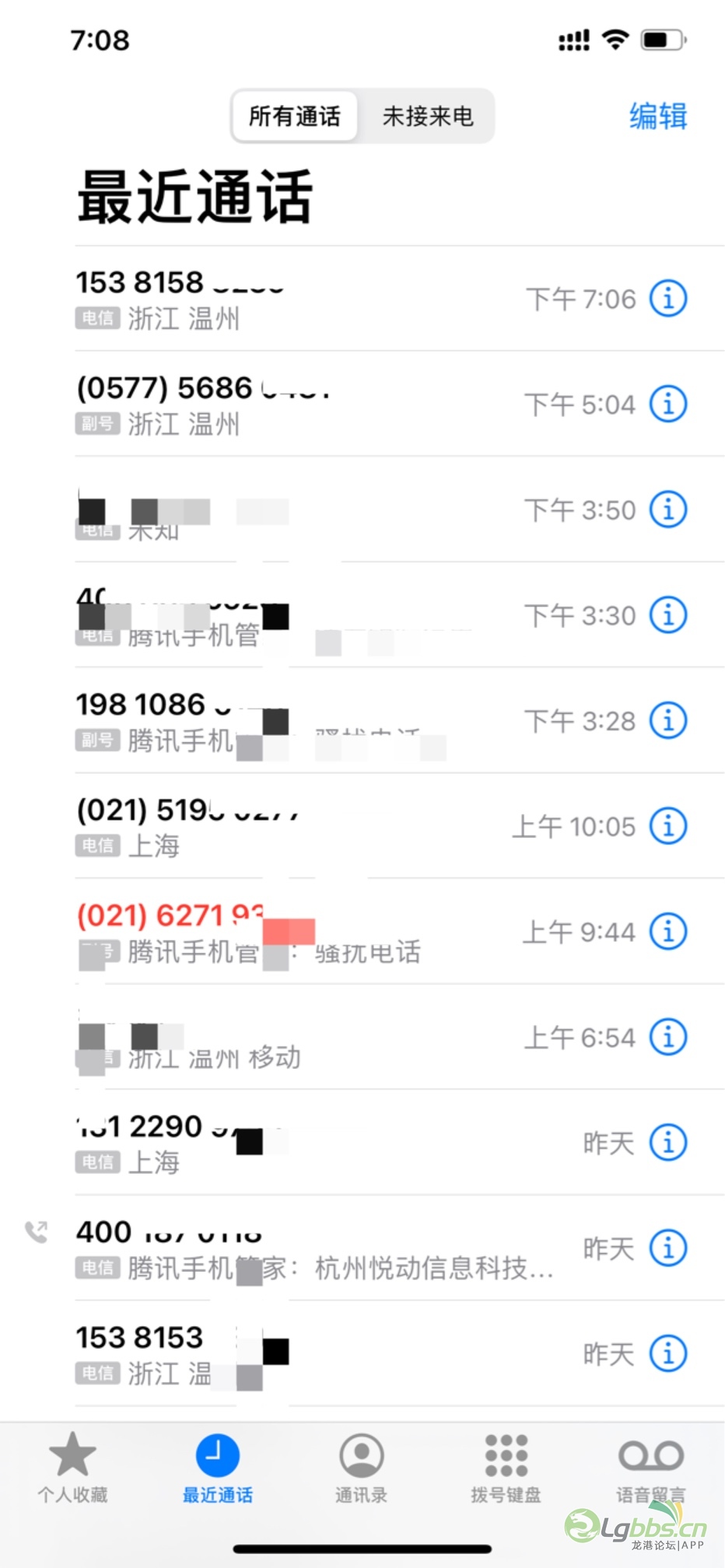The width and height of the screenshot is (725, 1568).
Task: Tap 编辑 to edit recent calls
Action: click(x=658, y=116)
